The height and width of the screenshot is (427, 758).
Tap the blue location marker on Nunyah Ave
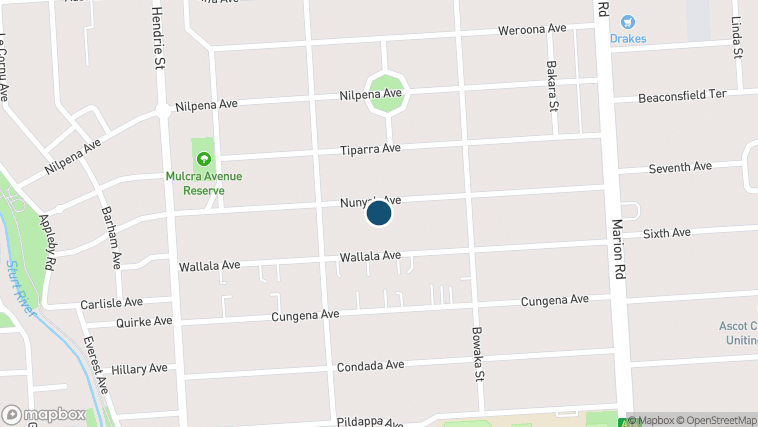point(378,213)
